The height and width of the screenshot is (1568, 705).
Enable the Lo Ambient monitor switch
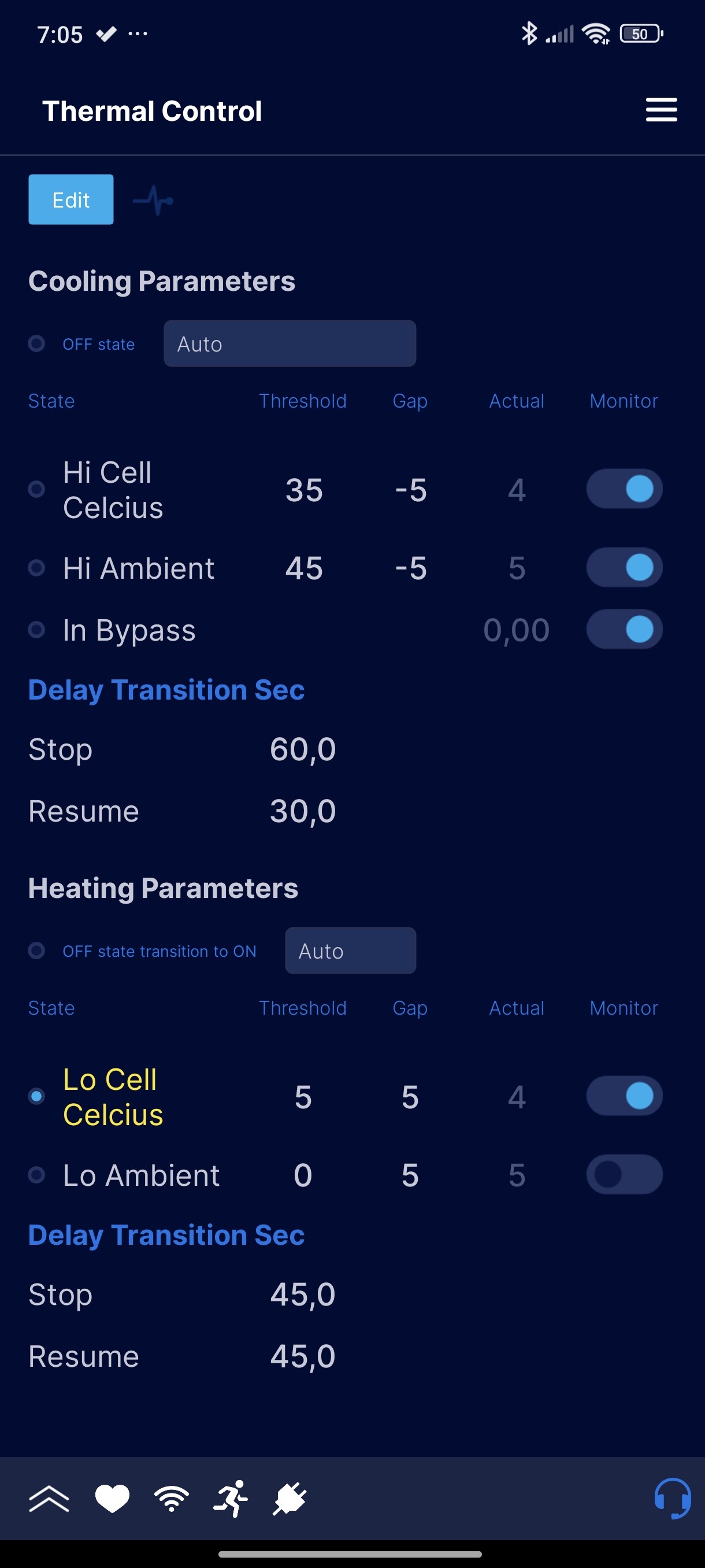pos(624,1174)
